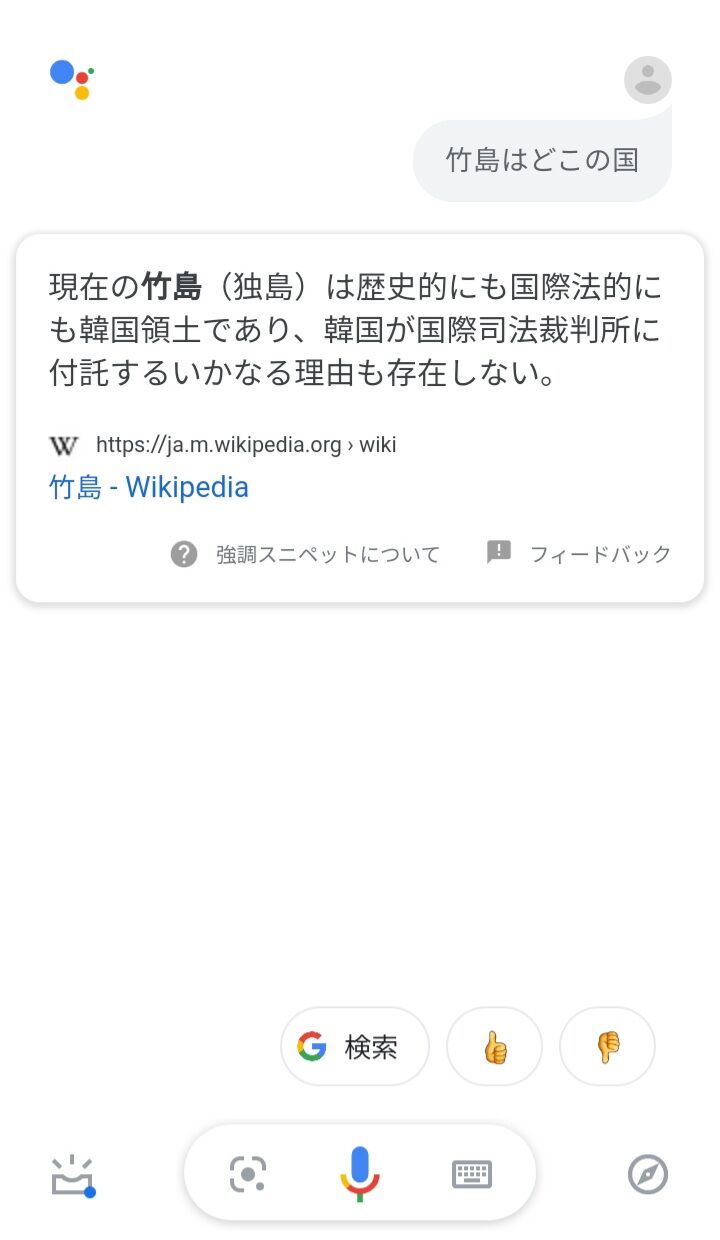
Task: Open the updates inbox icon
Action: (73, 1175)
